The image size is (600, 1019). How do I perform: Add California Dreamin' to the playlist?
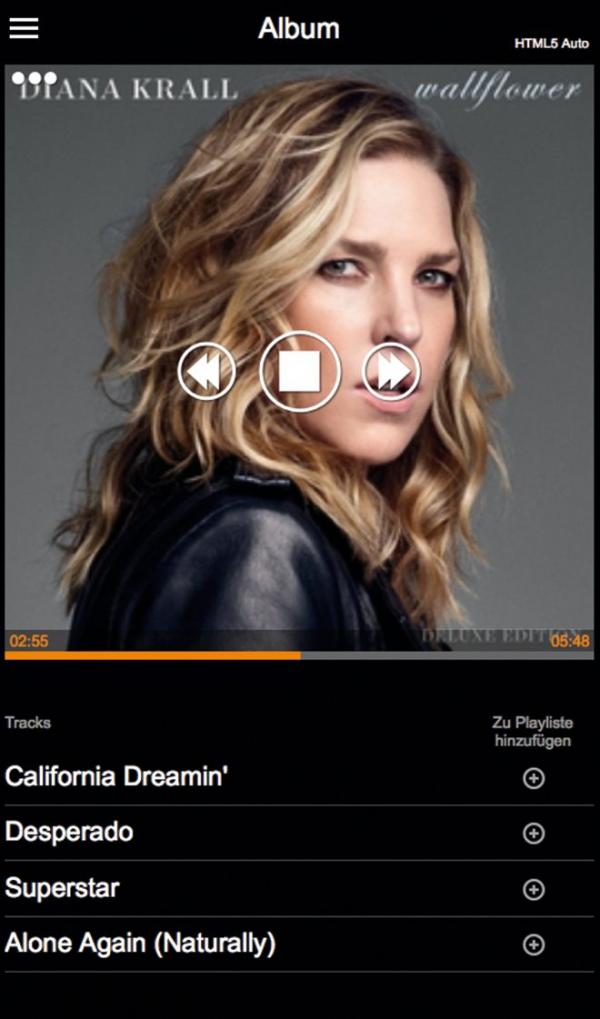534,779
